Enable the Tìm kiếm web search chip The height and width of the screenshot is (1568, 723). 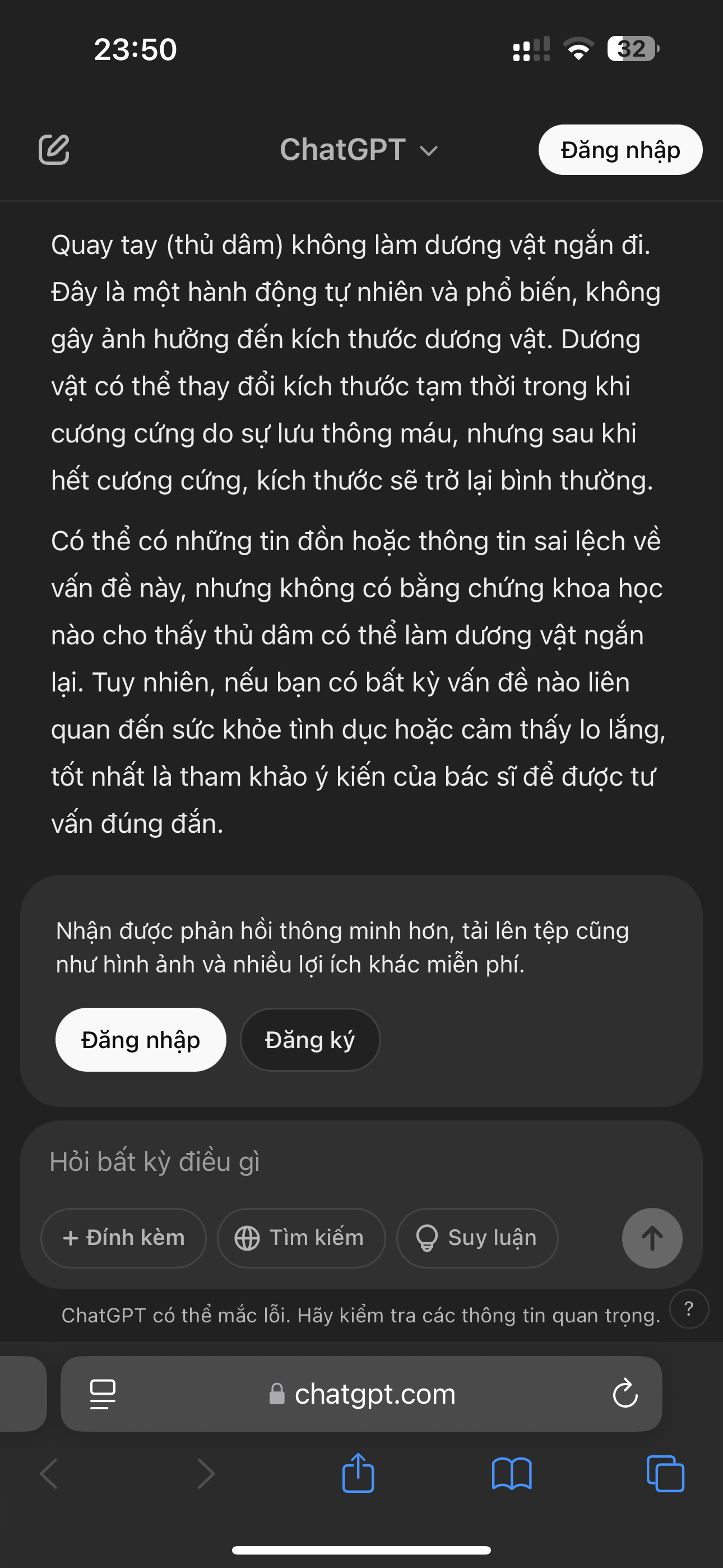[x=302, y=1238]
